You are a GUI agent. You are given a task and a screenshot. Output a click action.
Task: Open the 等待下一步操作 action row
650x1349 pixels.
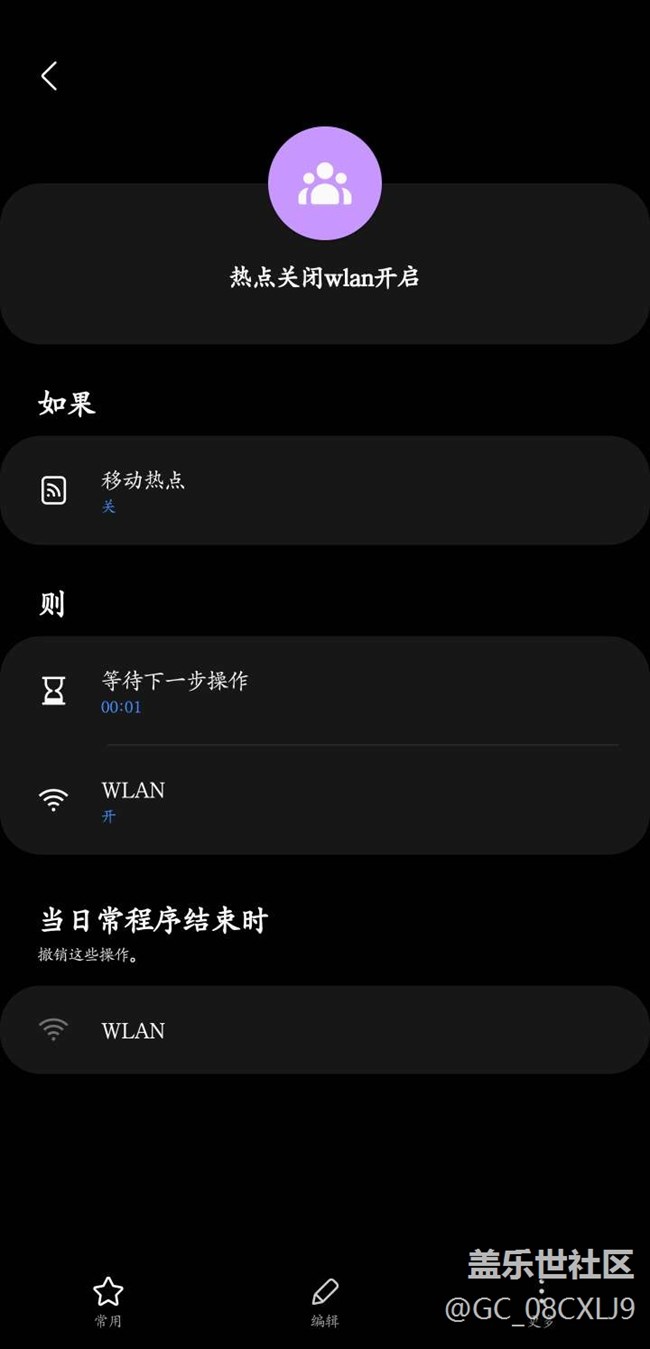(x=325, y=691)
